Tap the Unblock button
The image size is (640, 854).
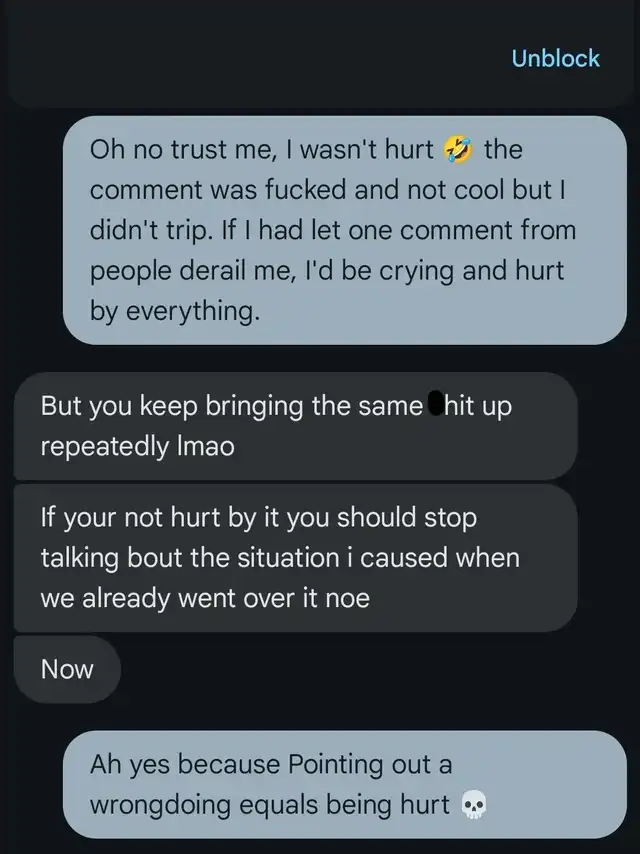pyautogui.click(x=555, y=58)
